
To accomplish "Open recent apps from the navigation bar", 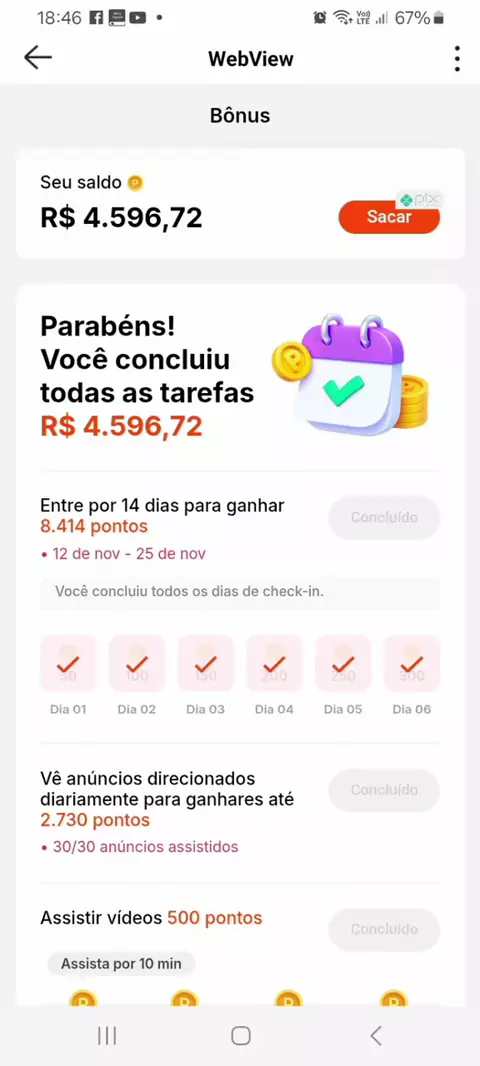I will click(107, 1035).
